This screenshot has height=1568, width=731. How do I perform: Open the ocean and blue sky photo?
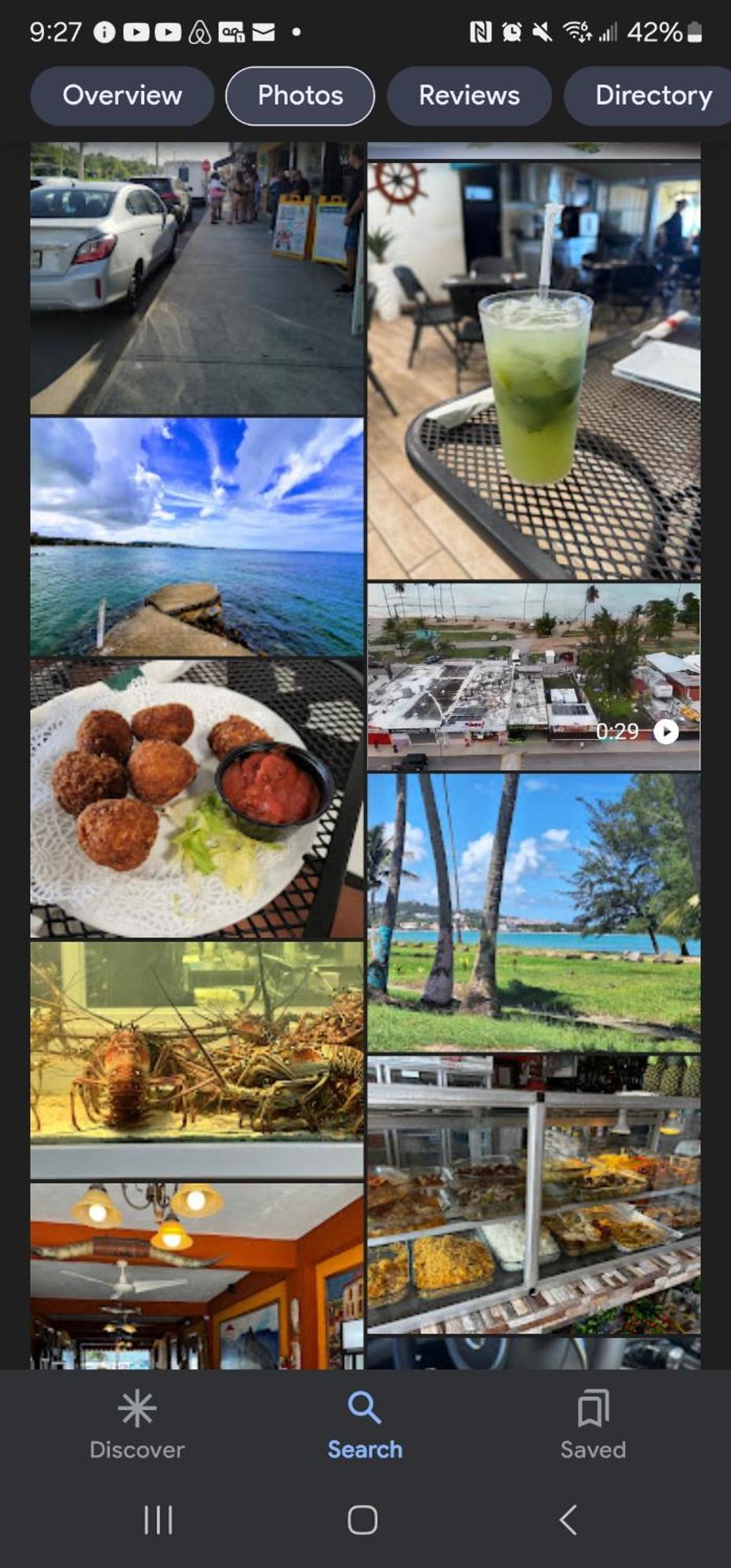pos(196,536)
